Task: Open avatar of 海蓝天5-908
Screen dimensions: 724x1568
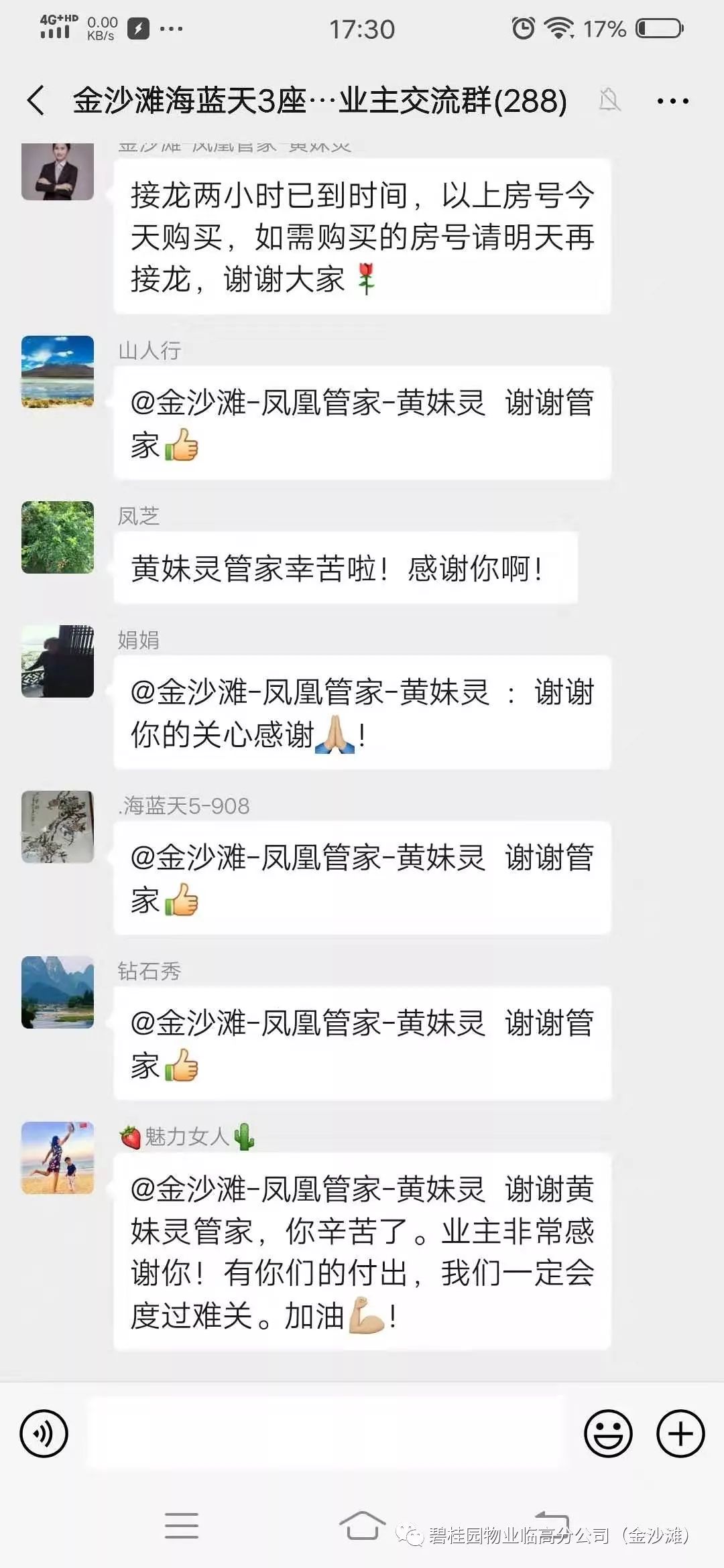Action: (58, 826)
